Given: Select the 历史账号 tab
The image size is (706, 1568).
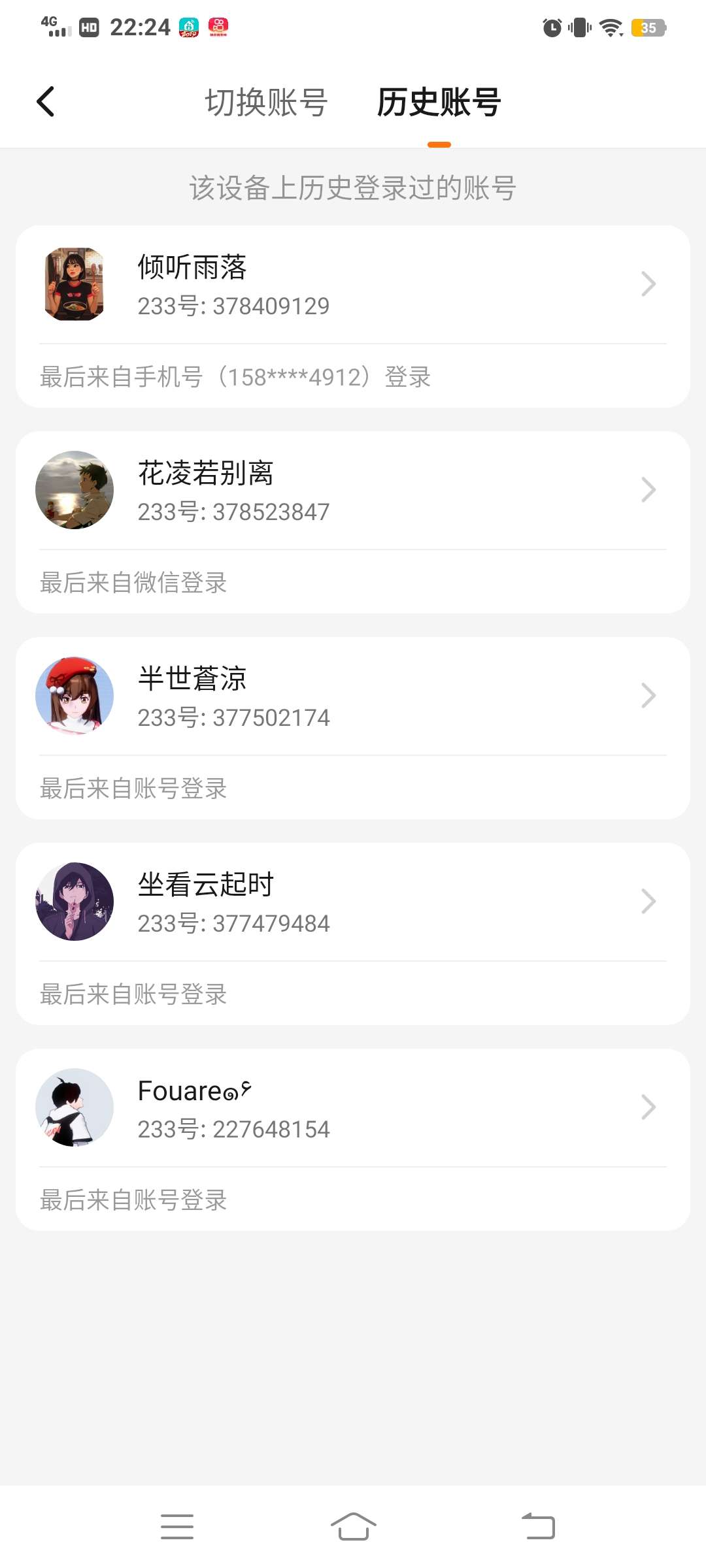Looking at the screenshot, I should coord(439,103).
